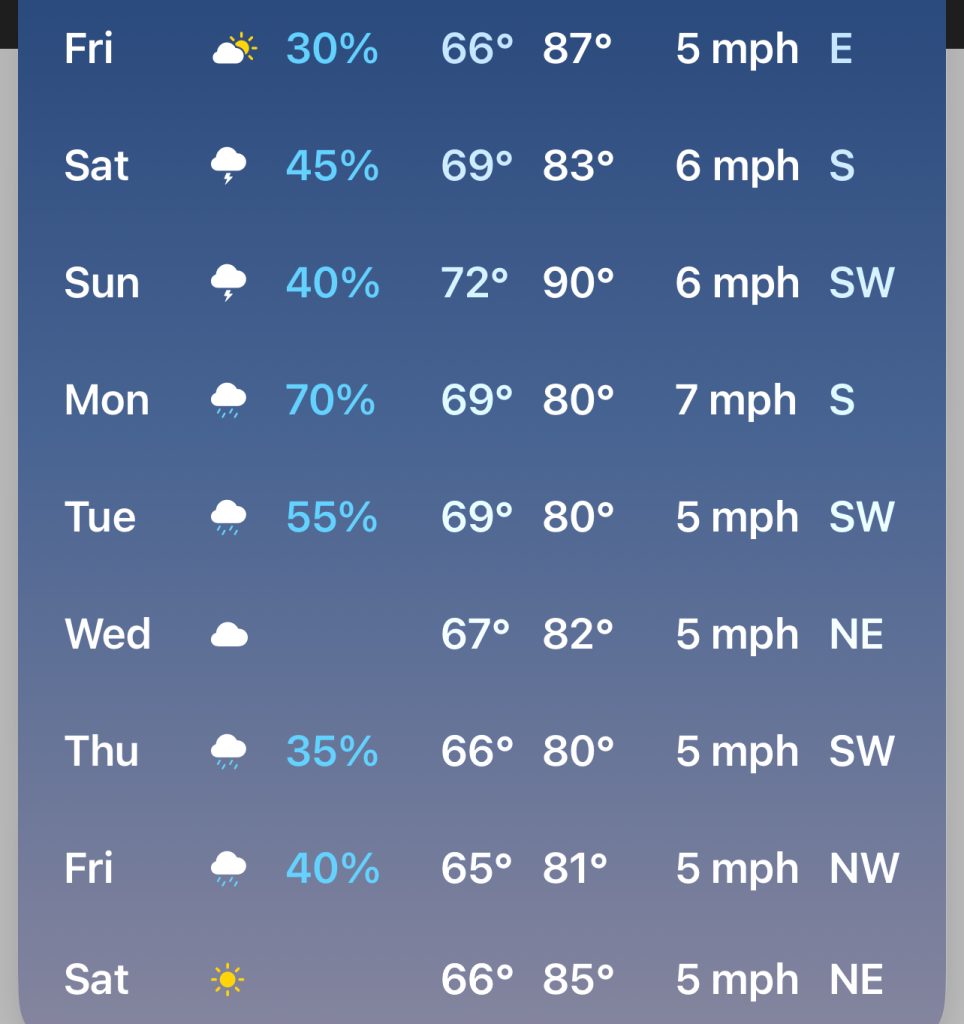The width and height of the screenshot is (964, 1024).
Task: Open Friday forecast with 30% rain chance
Action: (480, 48)
